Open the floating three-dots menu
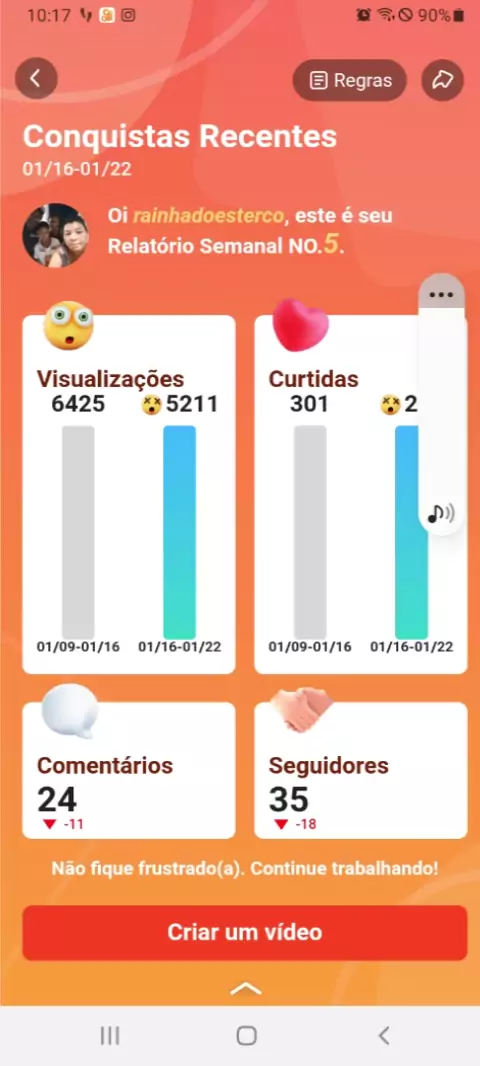This screenshot has height=1066, width=480. 441,294
